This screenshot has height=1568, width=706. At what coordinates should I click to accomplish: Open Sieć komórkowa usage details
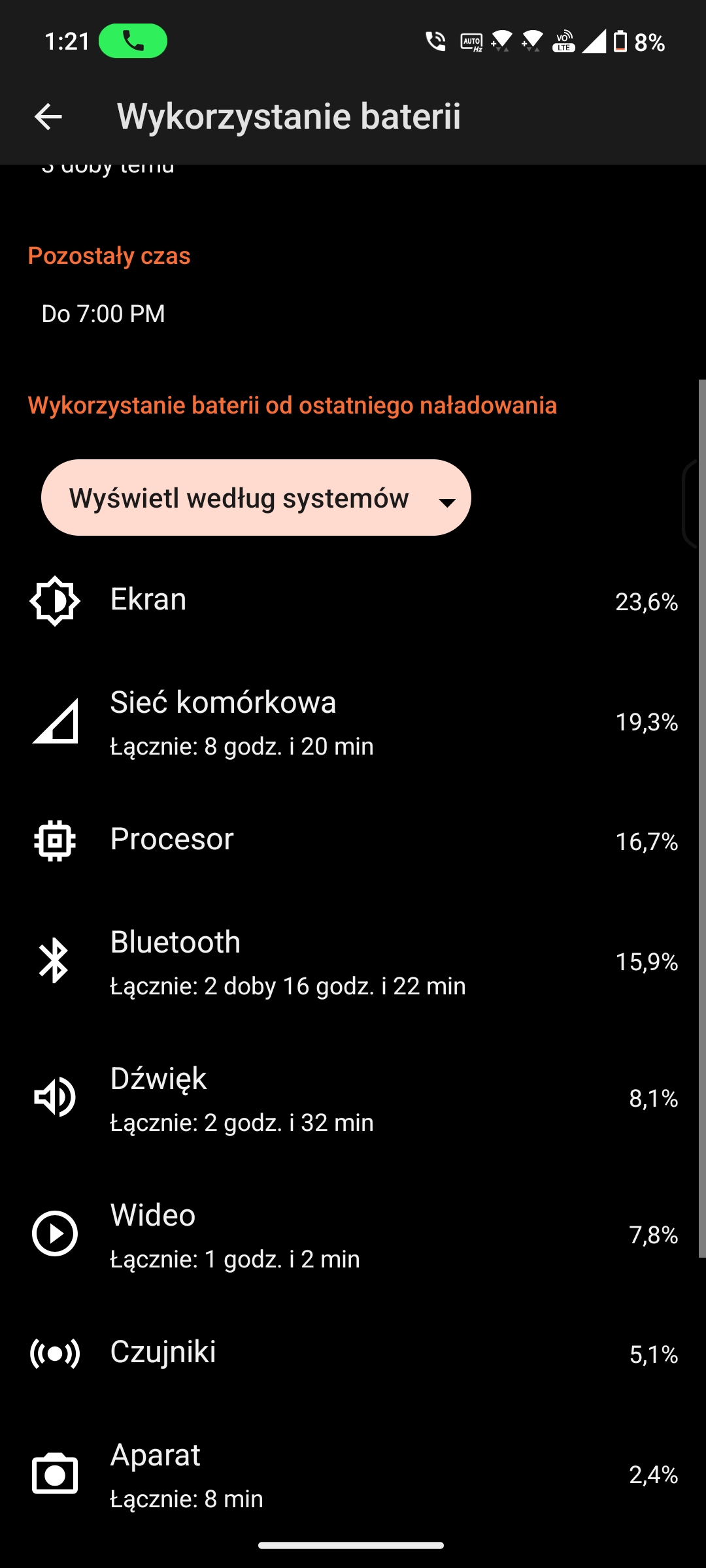(353, 722)
